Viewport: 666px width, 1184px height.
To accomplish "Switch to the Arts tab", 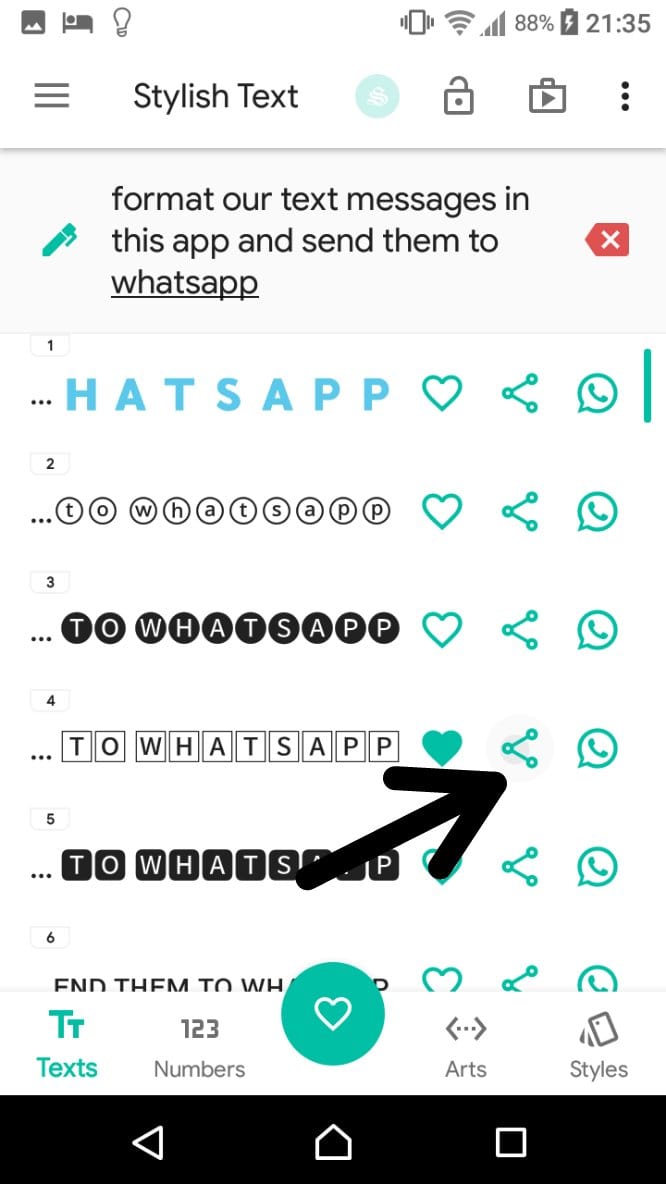I will (466, 1048).
